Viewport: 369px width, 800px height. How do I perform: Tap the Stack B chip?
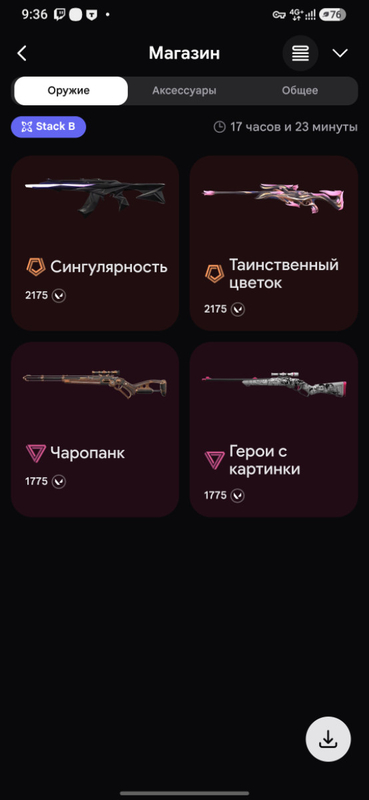point(48,127)
